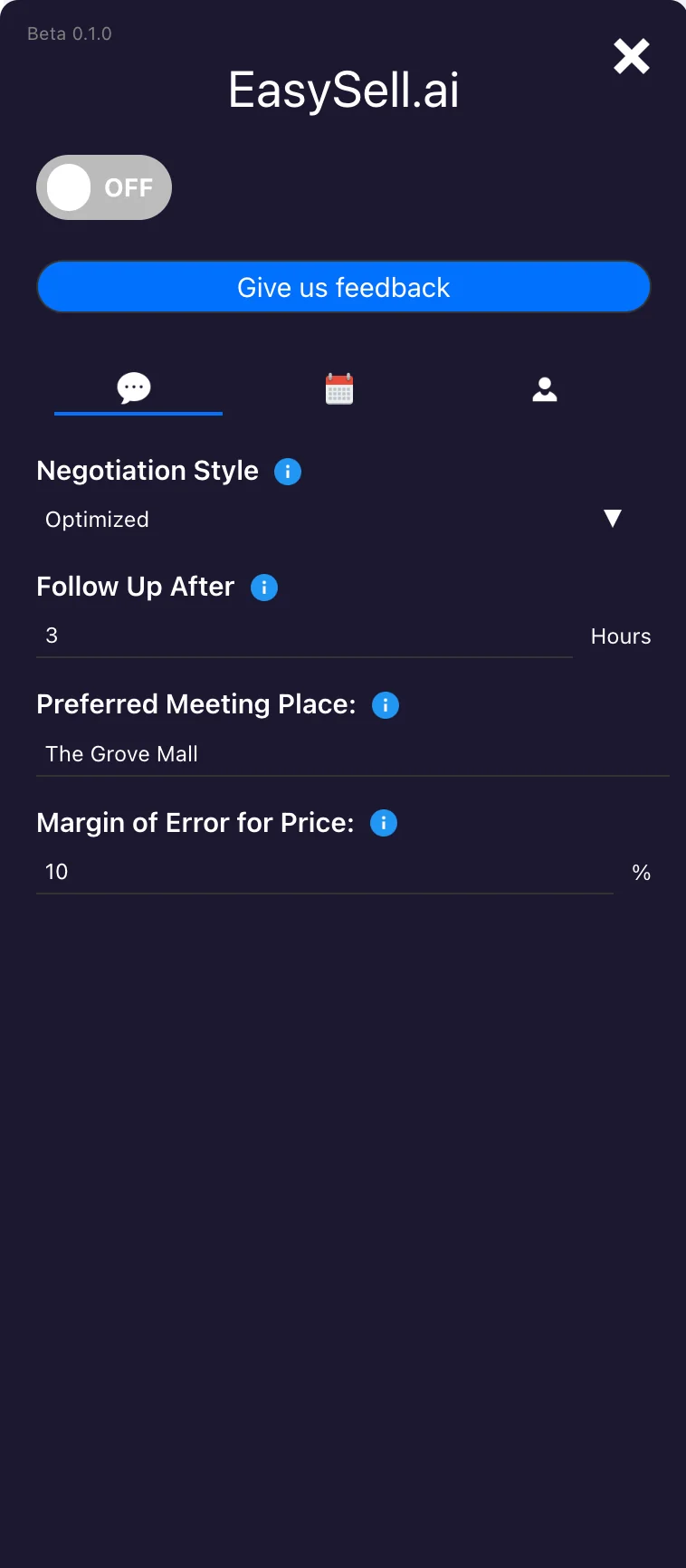Screen dimensions: 686x1568
Task: Enable the assistant by flipping the switch
Action: point(103,186)
